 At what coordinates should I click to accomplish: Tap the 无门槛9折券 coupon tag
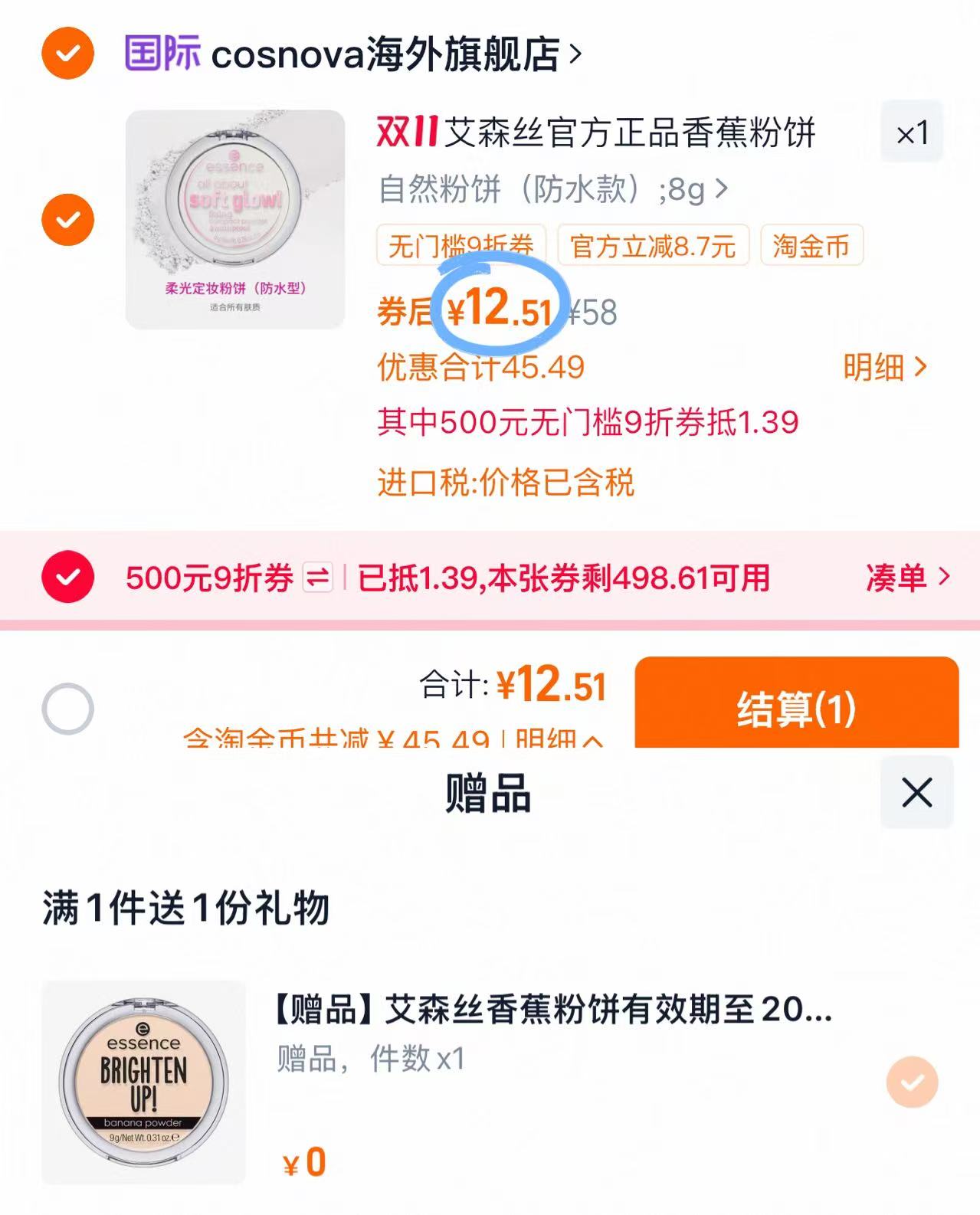tap(461, 247)
